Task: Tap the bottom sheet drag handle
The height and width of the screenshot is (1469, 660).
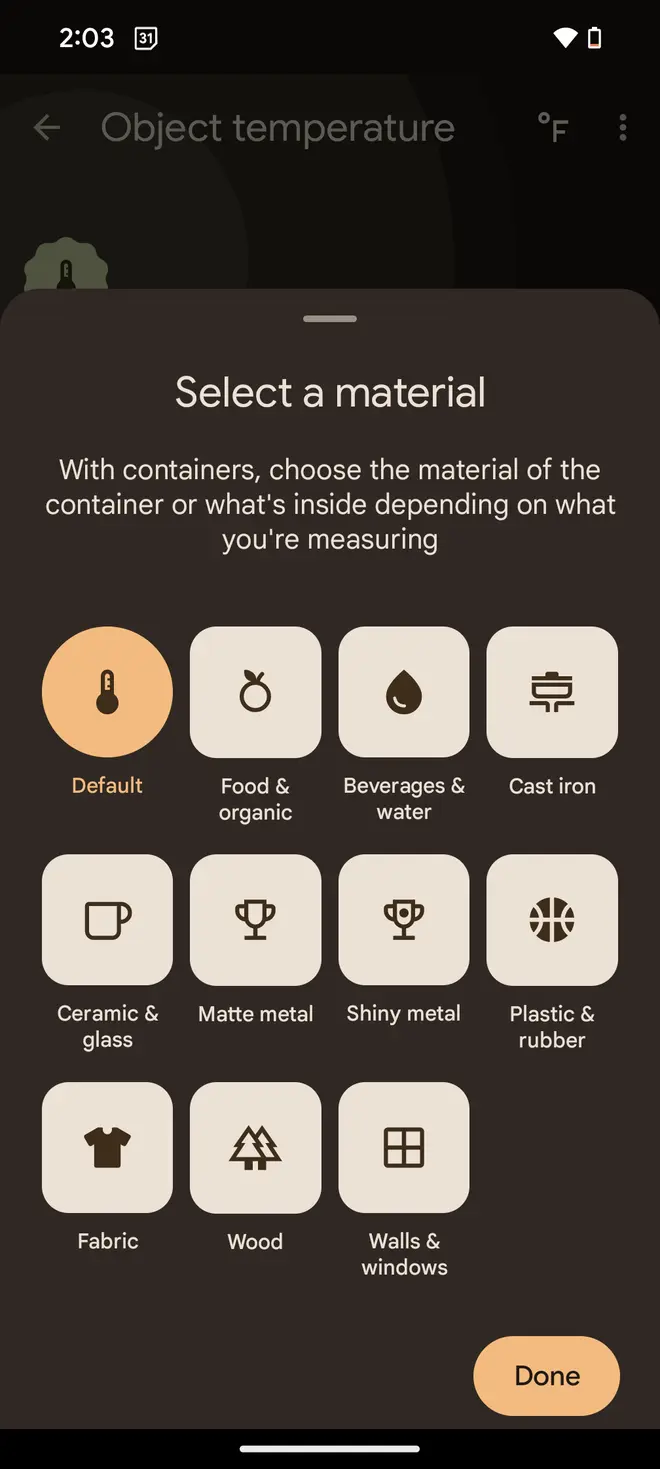Action: [x=330, y=319]
